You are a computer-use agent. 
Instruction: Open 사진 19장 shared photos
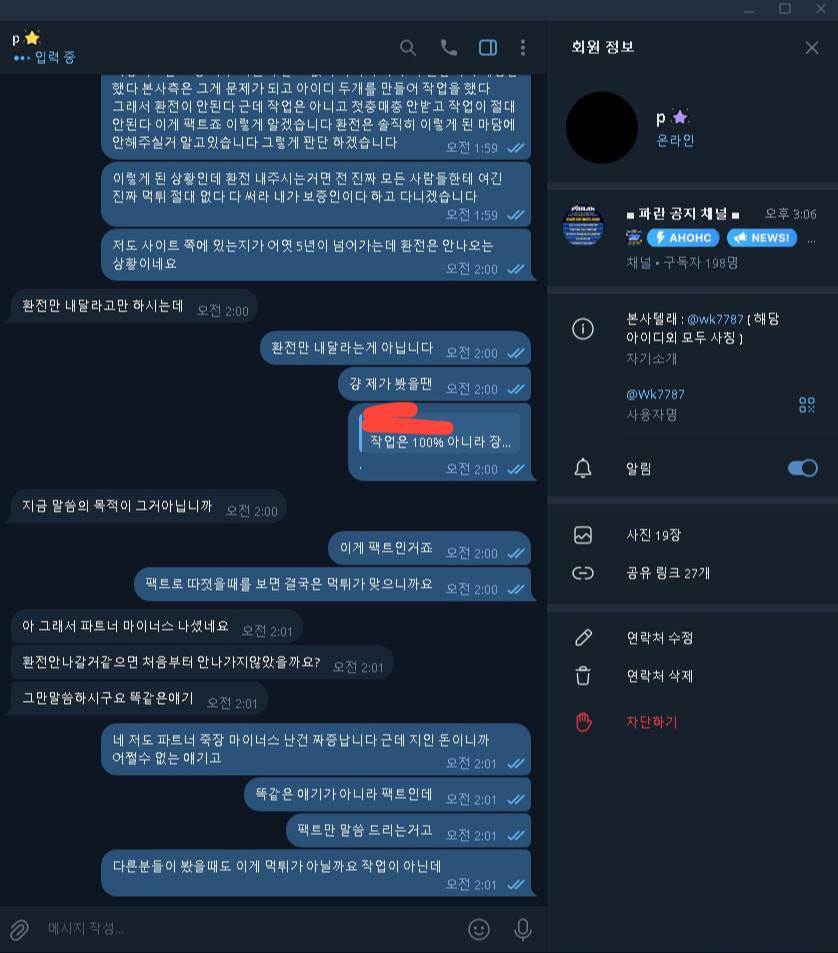(x=655, y=535)
